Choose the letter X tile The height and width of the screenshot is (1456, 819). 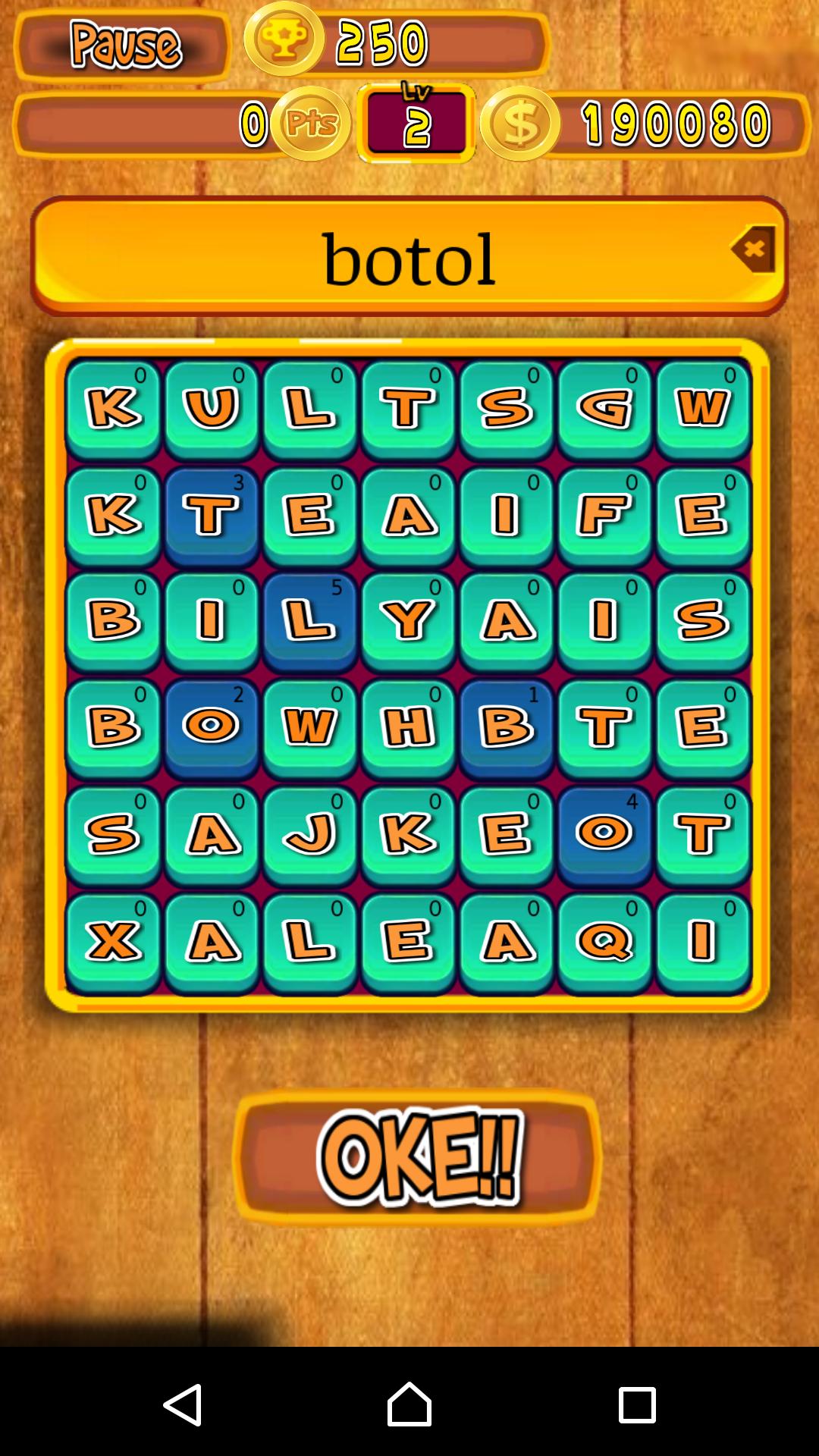(113, 942)
